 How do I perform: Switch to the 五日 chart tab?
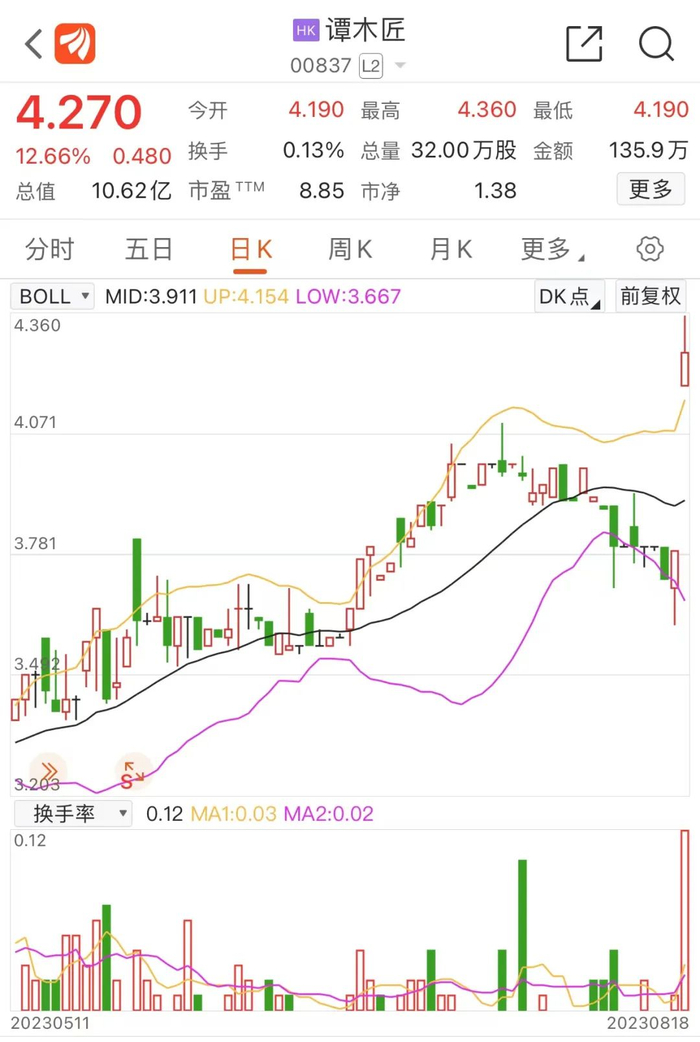pos(149,249)
